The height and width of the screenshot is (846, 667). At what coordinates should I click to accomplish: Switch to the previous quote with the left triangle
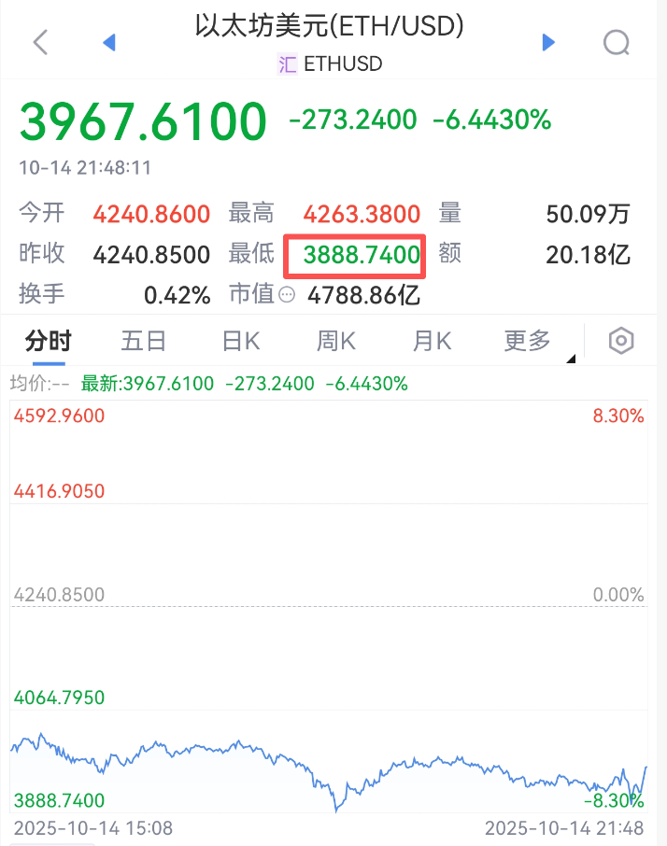click(x=110, y=42)
